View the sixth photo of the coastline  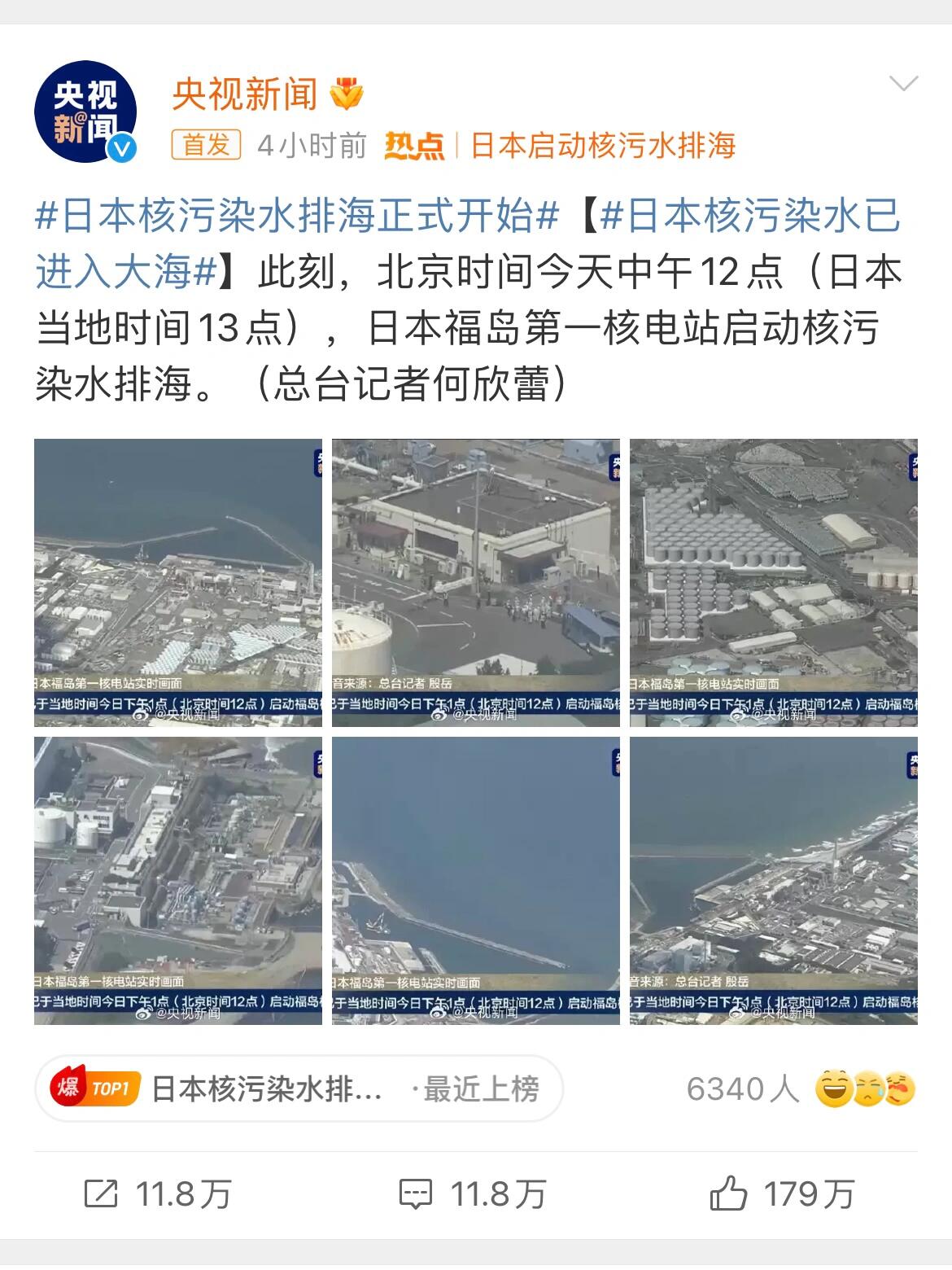(774, 880)
